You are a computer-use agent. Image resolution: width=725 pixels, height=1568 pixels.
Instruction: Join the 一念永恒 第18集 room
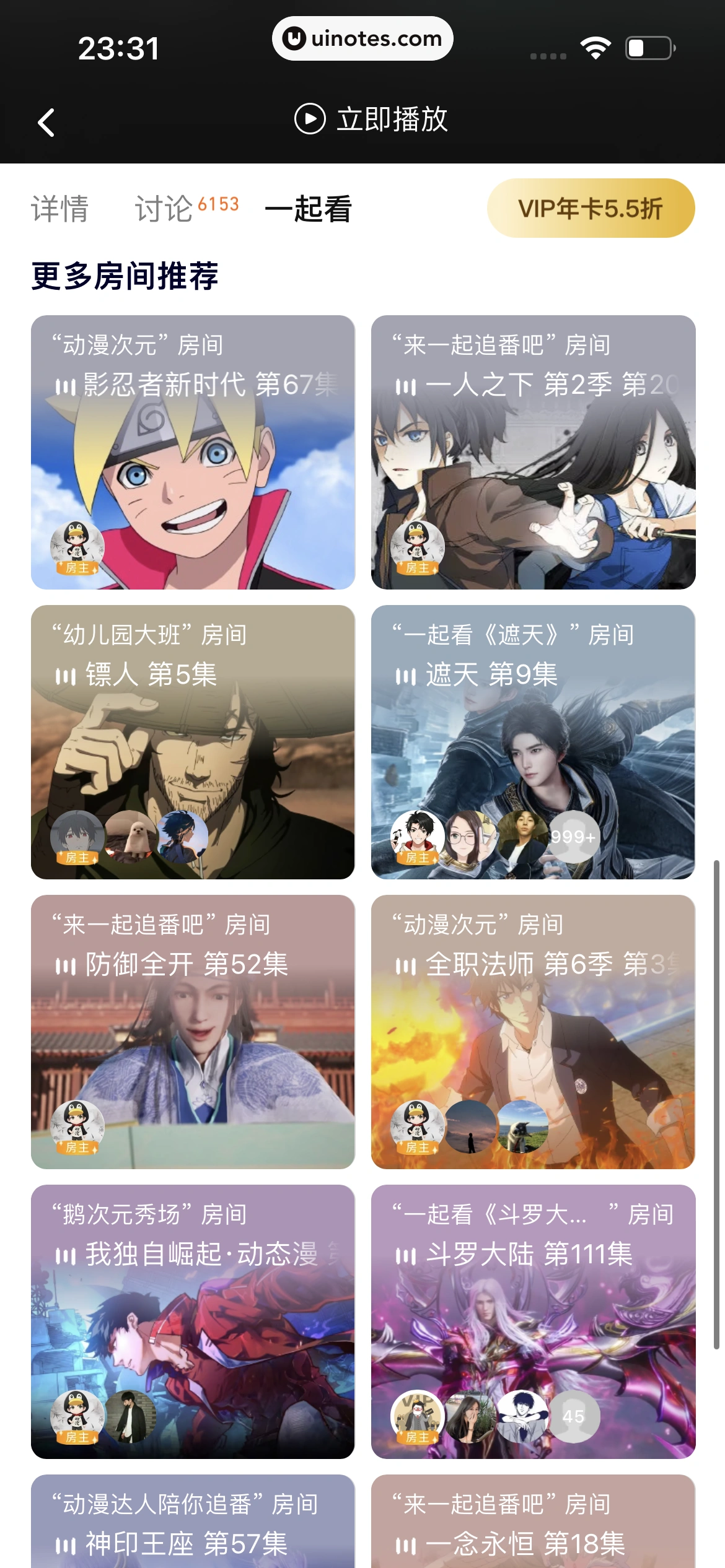(x=533, y=1523)
